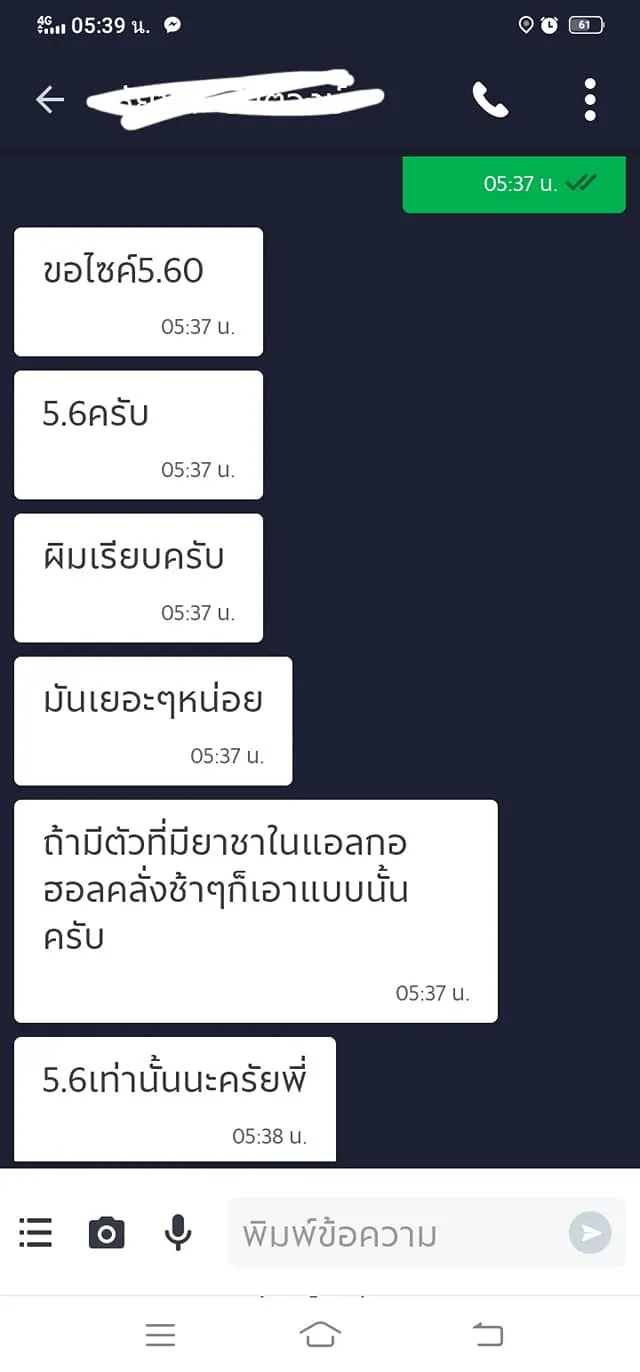The image size is (640, 1372).
Task: Open the list menu beside the camera
Action: pos(35,1232)
